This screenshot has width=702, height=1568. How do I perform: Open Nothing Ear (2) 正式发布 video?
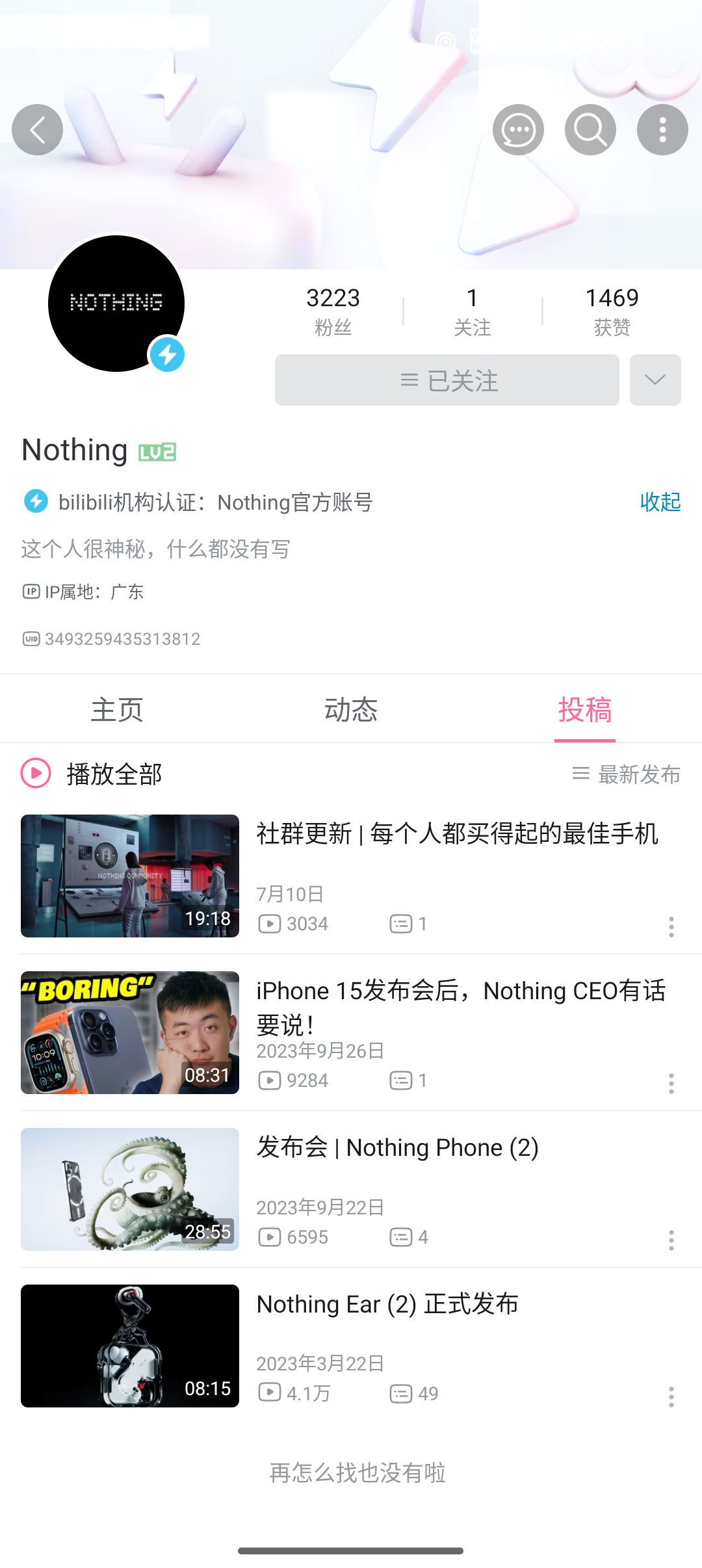click(x=387, y=1305)
